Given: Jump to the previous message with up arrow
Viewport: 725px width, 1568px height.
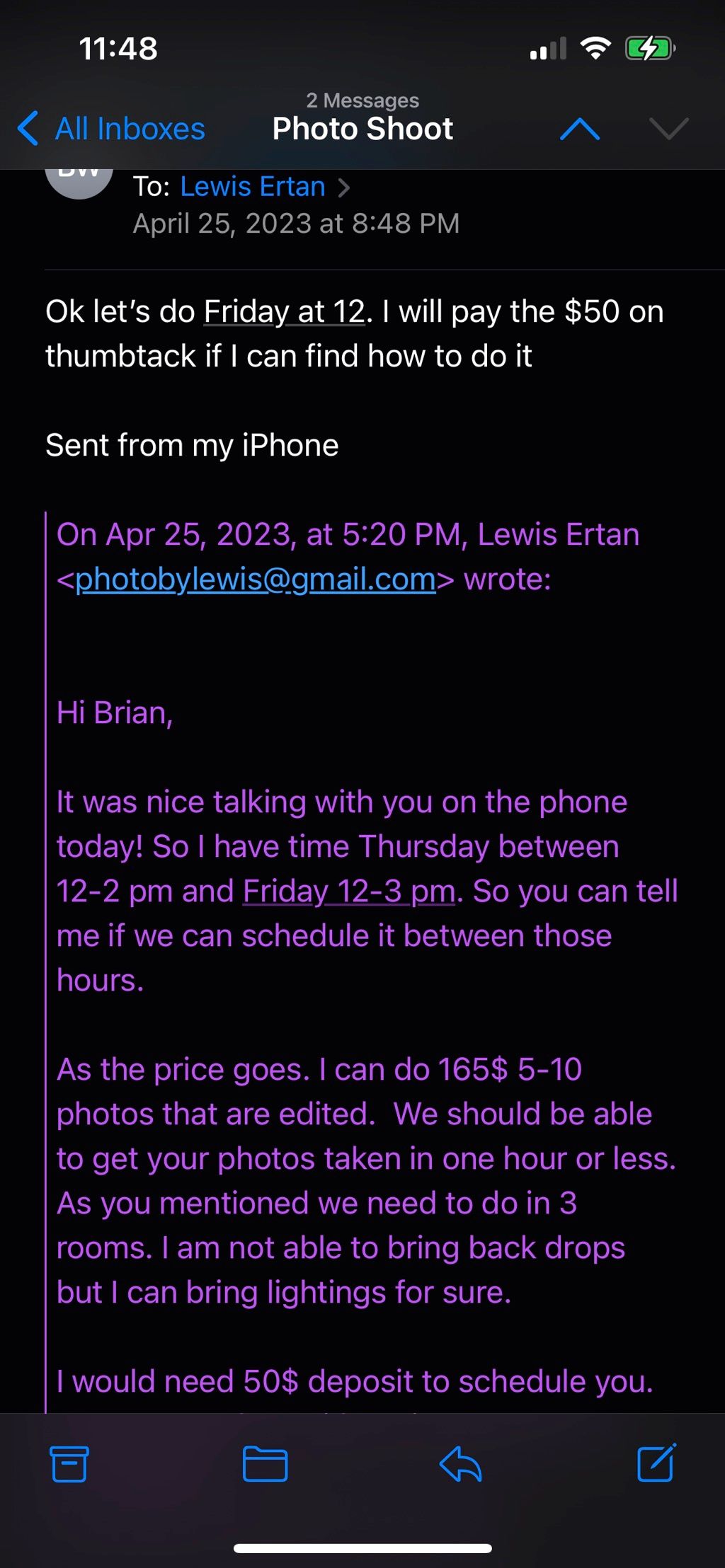Looking at the screenshot, I should click(x=580, y=129).
